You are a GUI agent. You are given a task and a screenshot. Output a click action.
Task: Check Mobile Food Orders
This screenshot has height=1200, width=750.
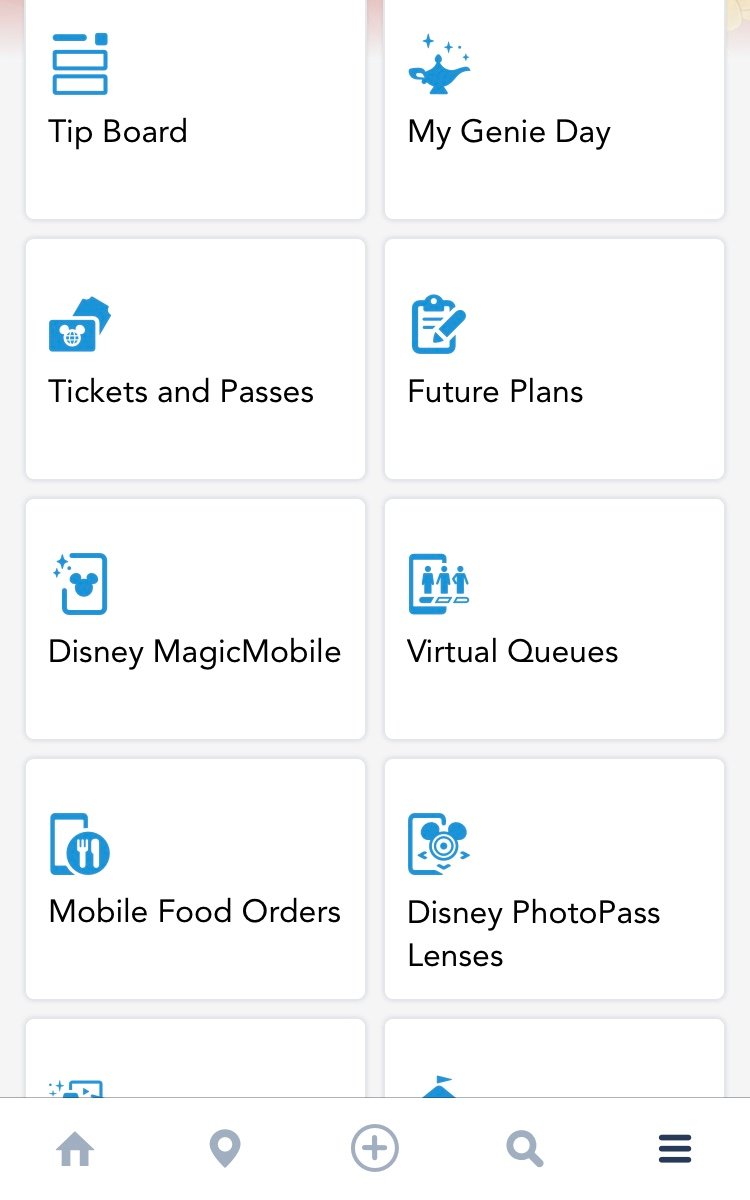click(x=195, y=879)
